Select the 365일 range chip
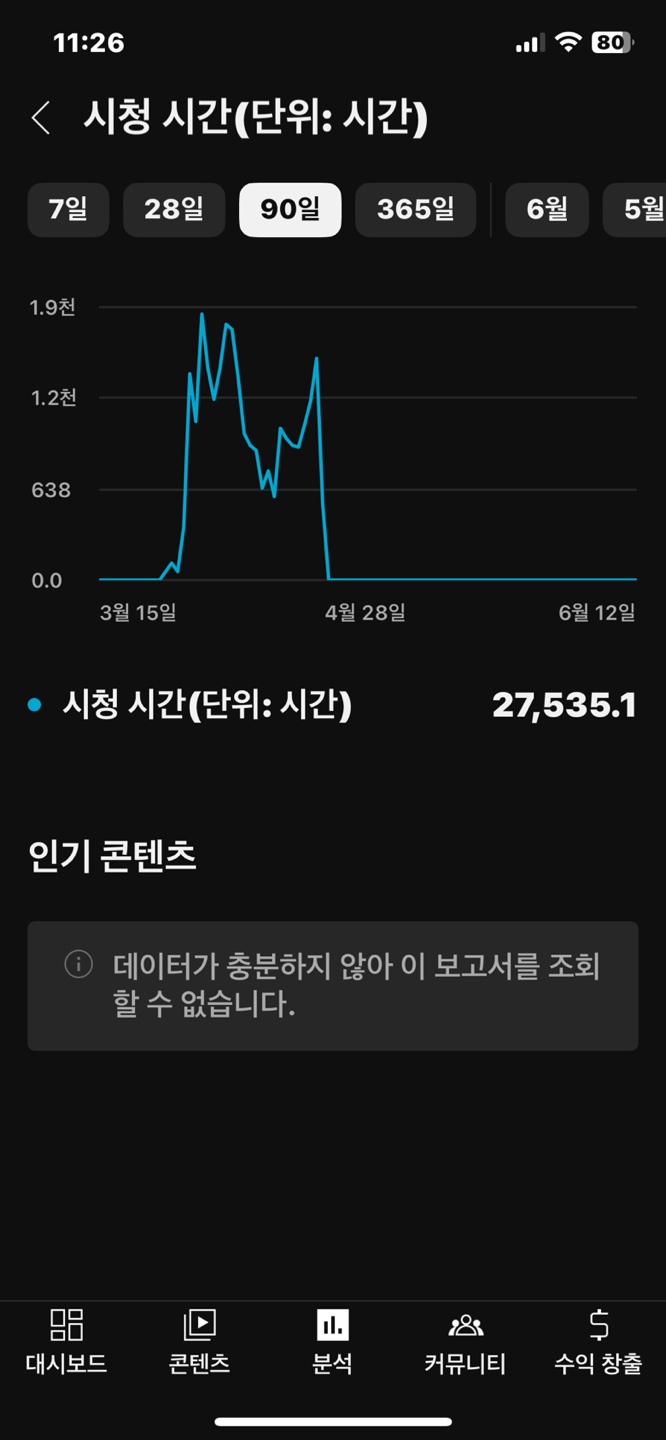The width and height of the screenshot is (666, 1440). (416, 209)
